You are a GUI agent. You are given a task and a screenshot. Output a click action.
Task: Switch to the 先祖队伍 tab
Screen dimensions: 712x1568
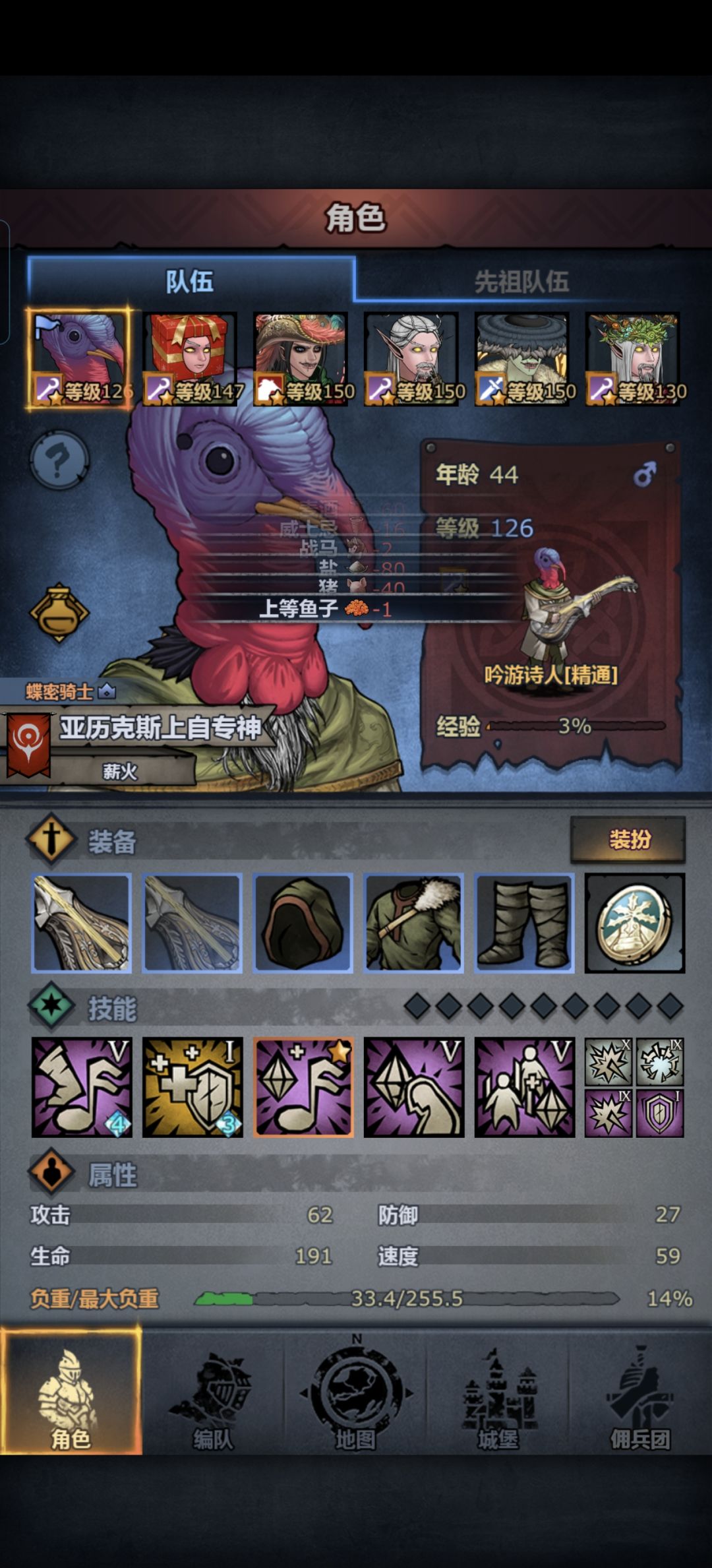(x=521, y=281)
